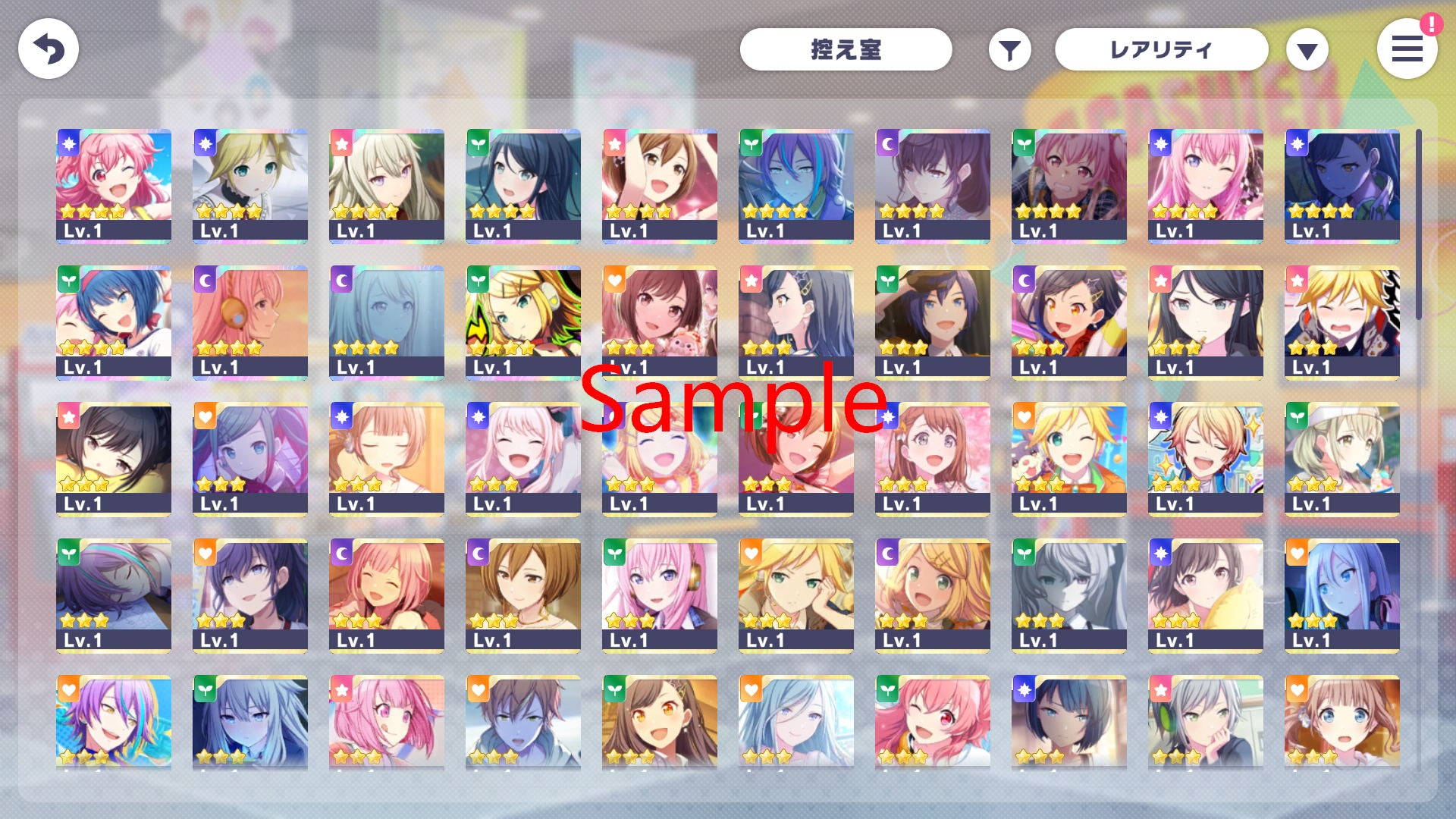
Task: Open the card with the boy sleeping on a desk
Action: (x=114, y=595)
